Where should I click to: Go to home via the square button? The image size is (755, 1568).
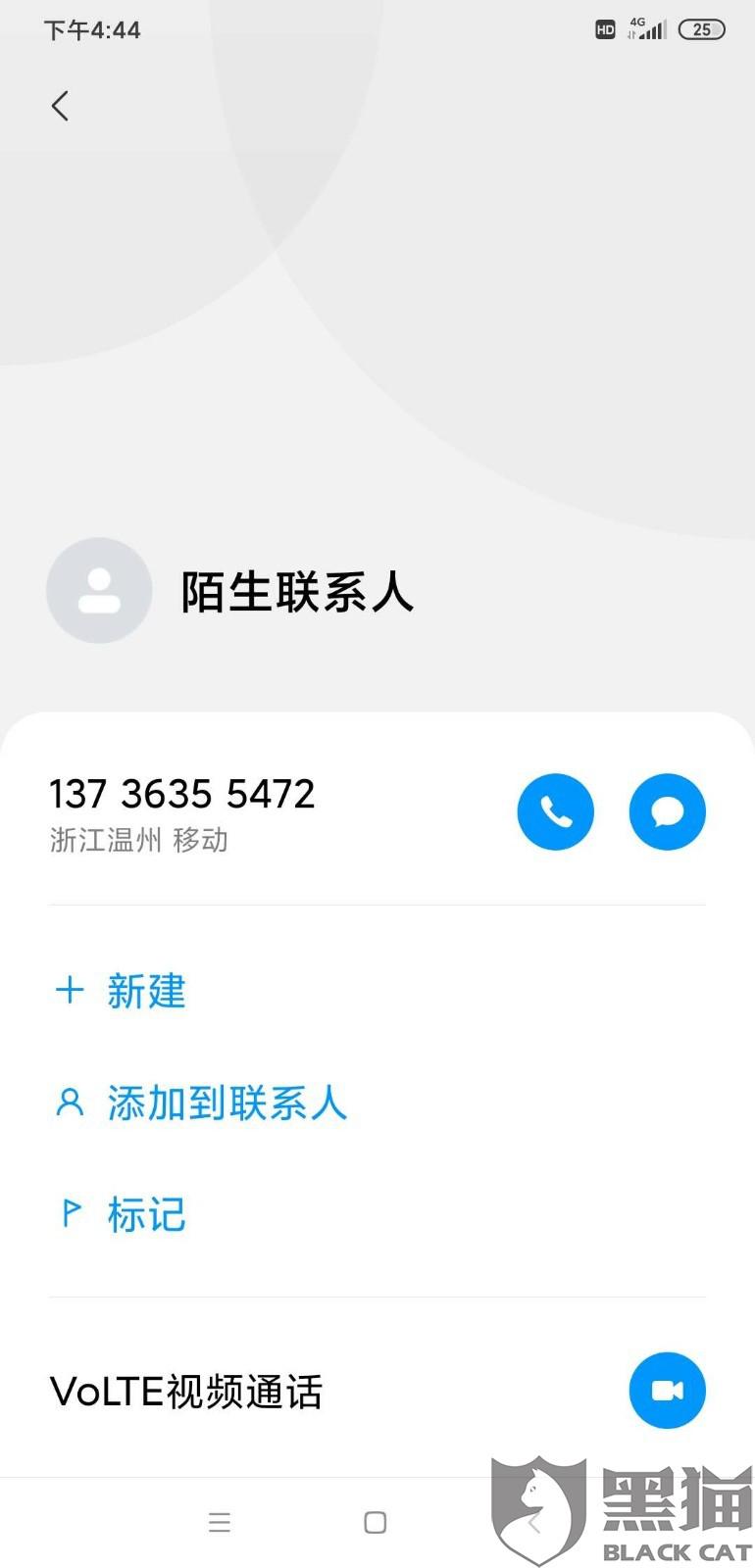tap(376, 1522)
